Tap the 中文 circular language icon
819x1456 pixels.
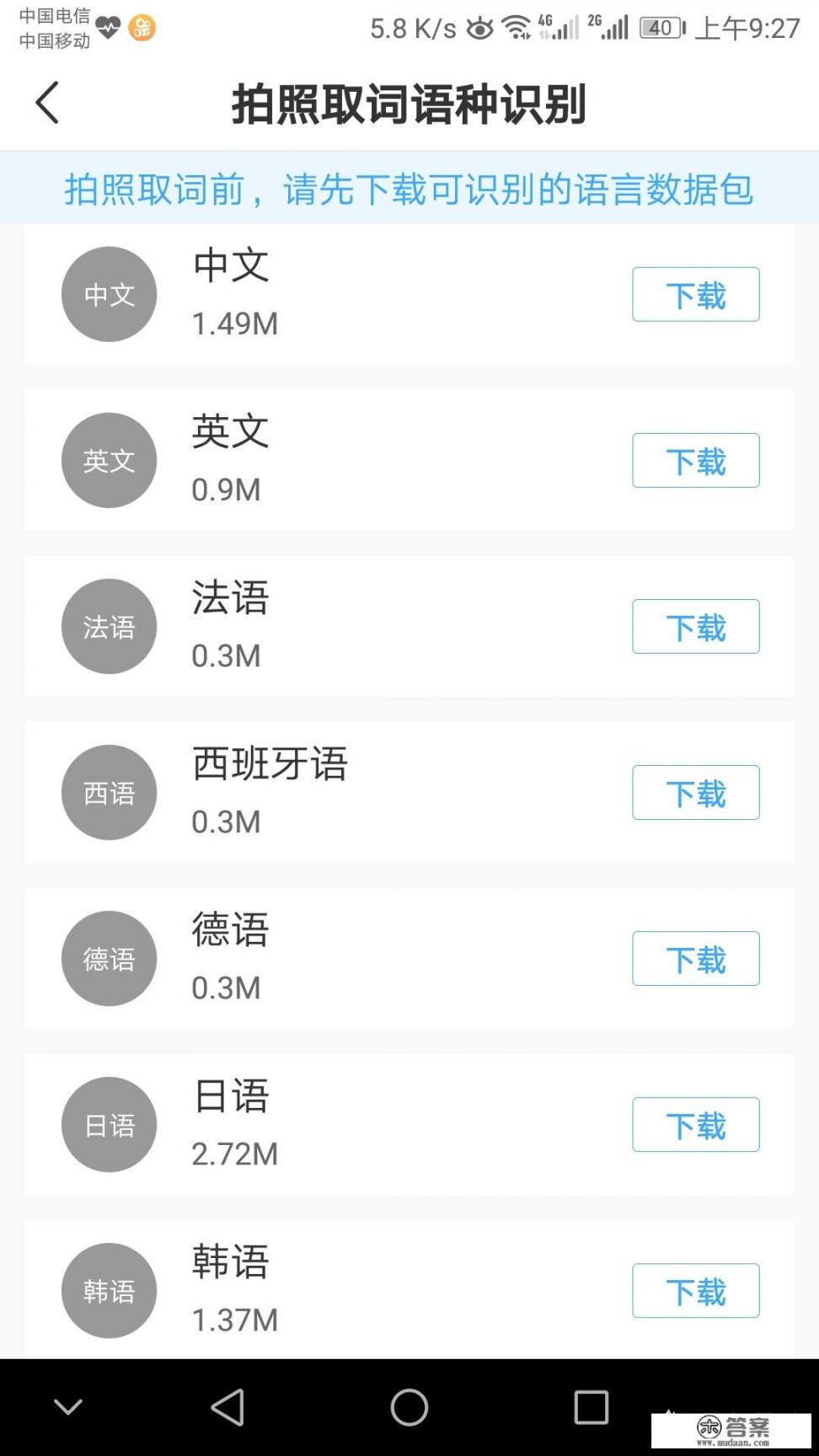[x=109, y=294]
